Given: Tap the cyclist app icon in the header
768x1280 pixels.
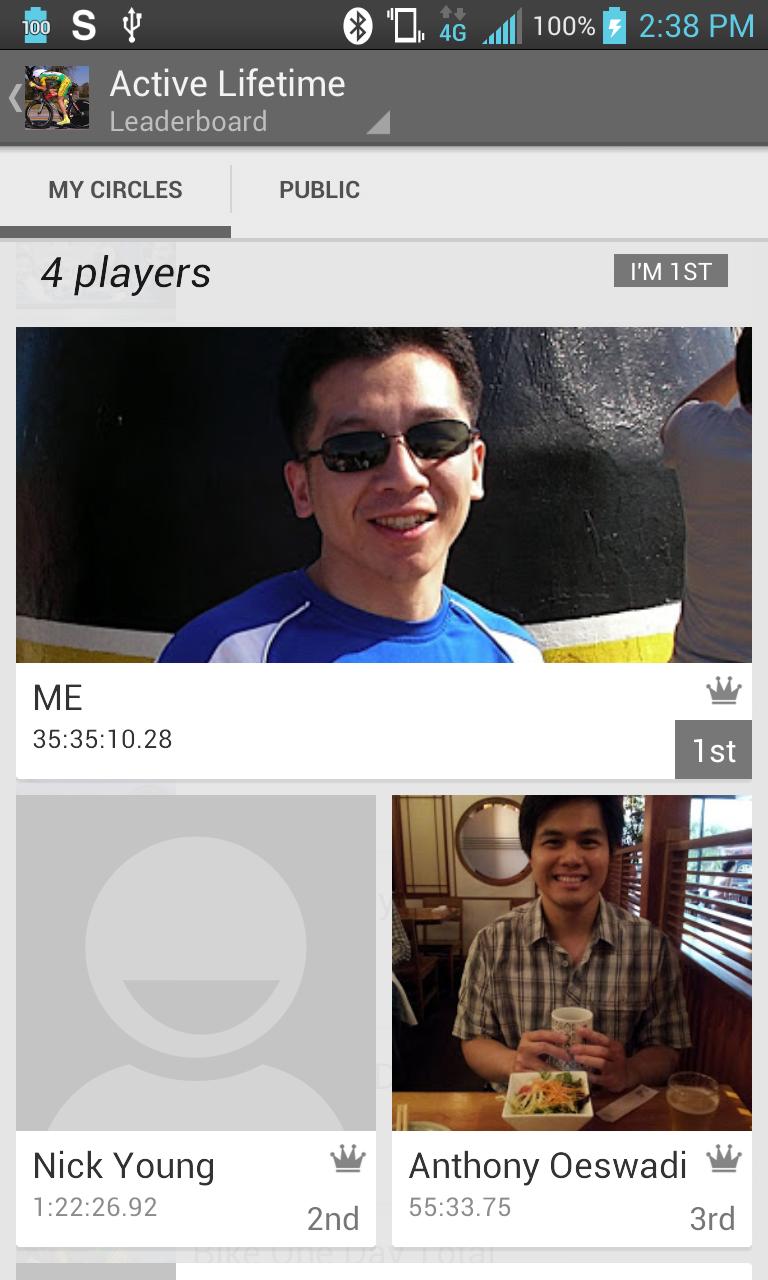Looking at the screenshot, I should (x=55, y=95).
